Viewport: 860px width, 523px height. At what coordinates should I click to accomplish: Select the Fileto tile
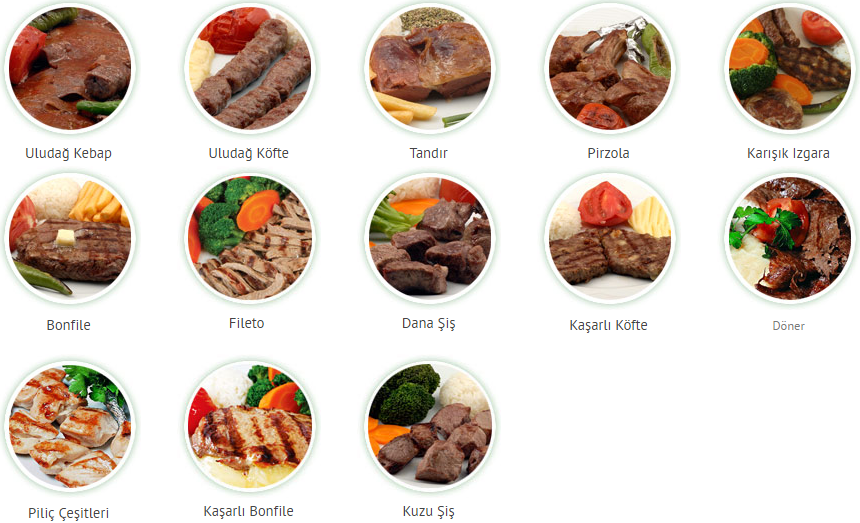click(x=249, y=238)
